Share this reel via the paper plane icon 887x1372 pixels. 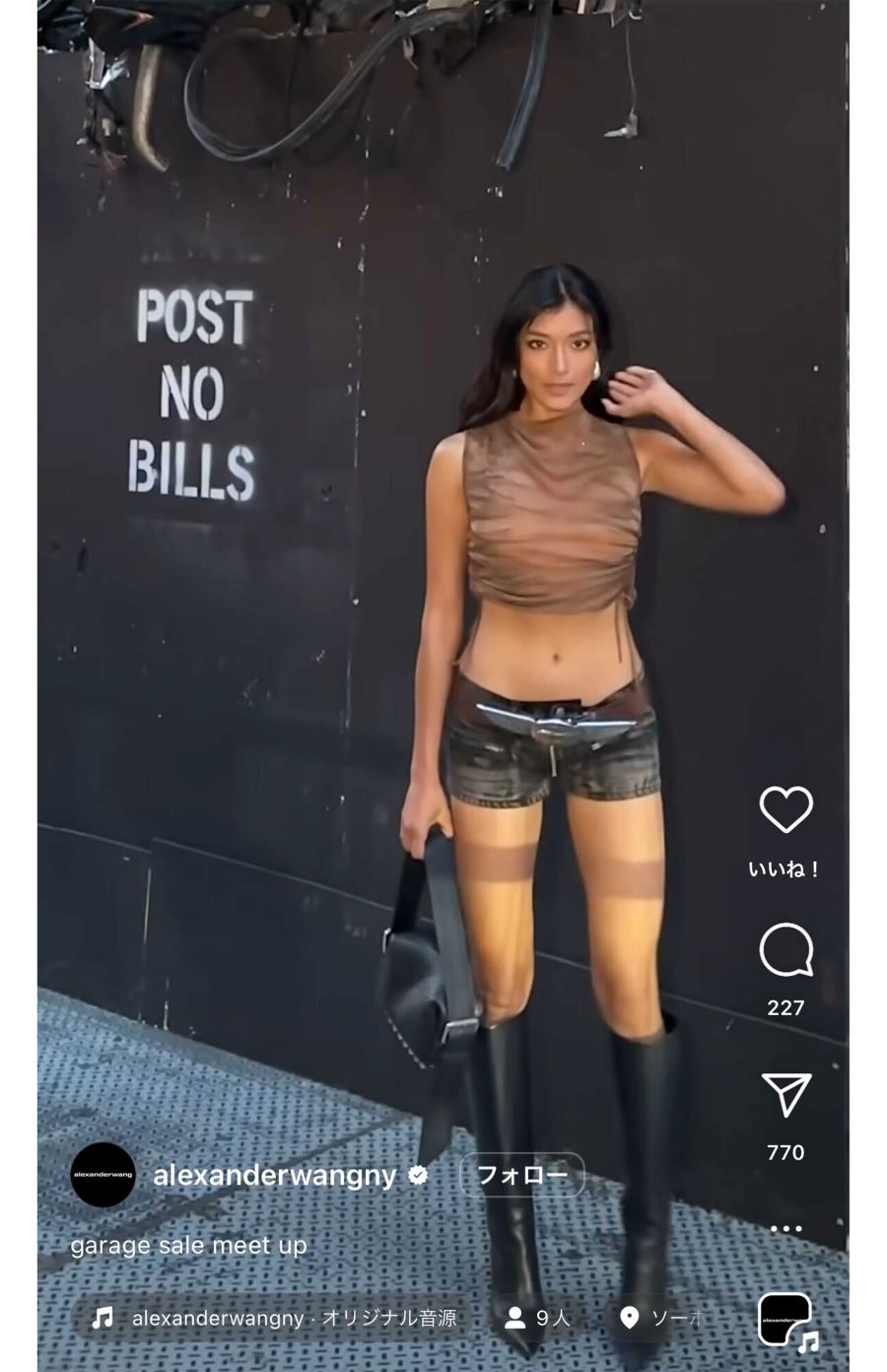(x=785, y=1095)
